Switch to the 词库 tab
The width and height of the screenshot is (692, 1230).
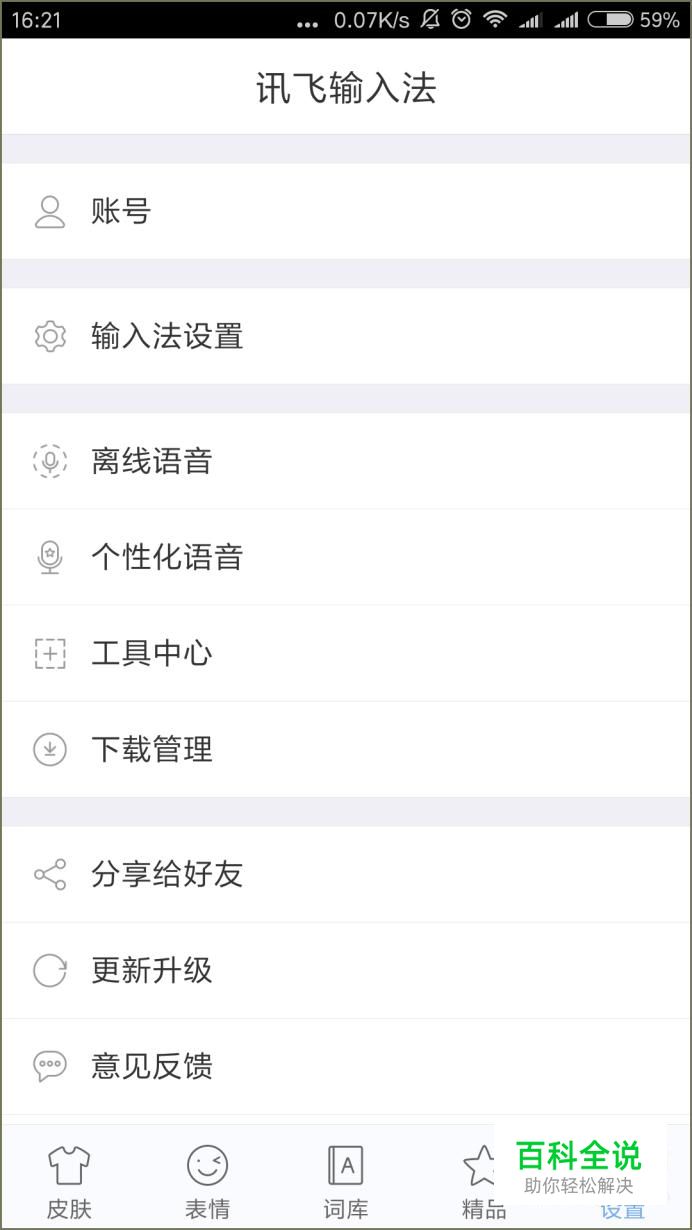tap(346, 1180)
